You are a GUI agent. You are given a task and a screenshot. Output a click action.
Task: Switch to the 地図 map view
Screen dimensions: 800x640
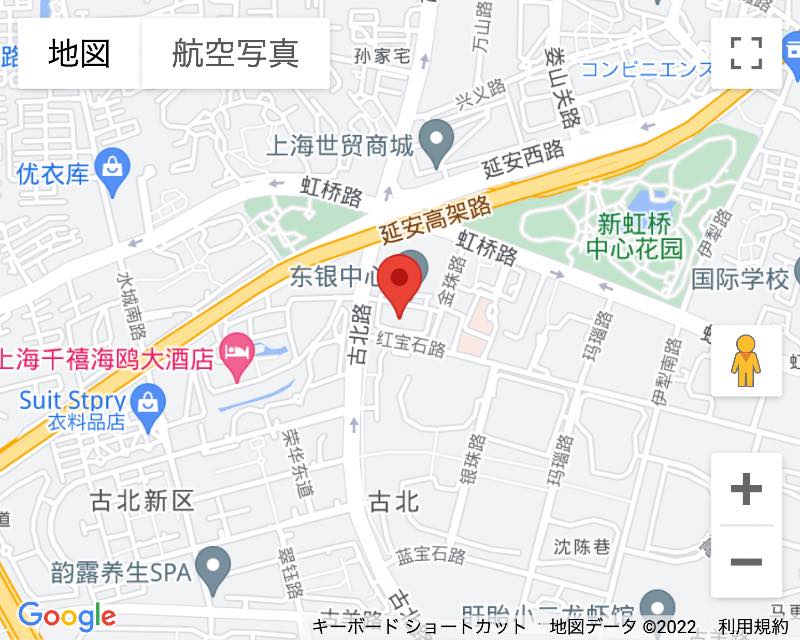click(79, 53)
